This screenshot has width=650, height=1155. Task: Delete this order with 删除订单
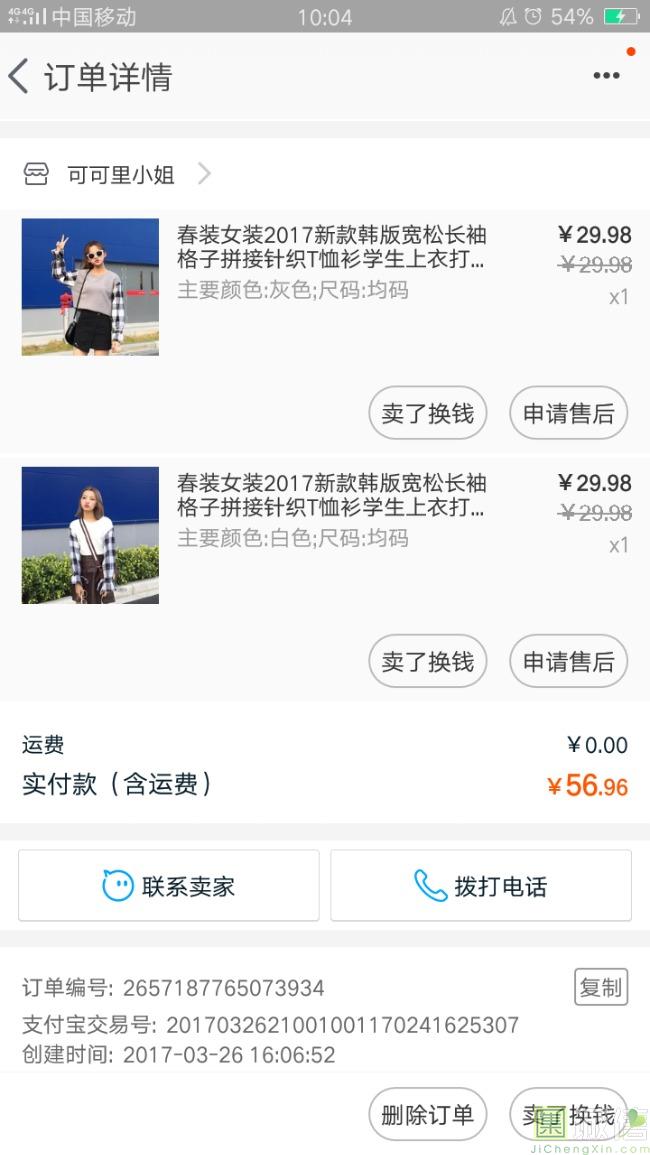tap(427, 1114)
